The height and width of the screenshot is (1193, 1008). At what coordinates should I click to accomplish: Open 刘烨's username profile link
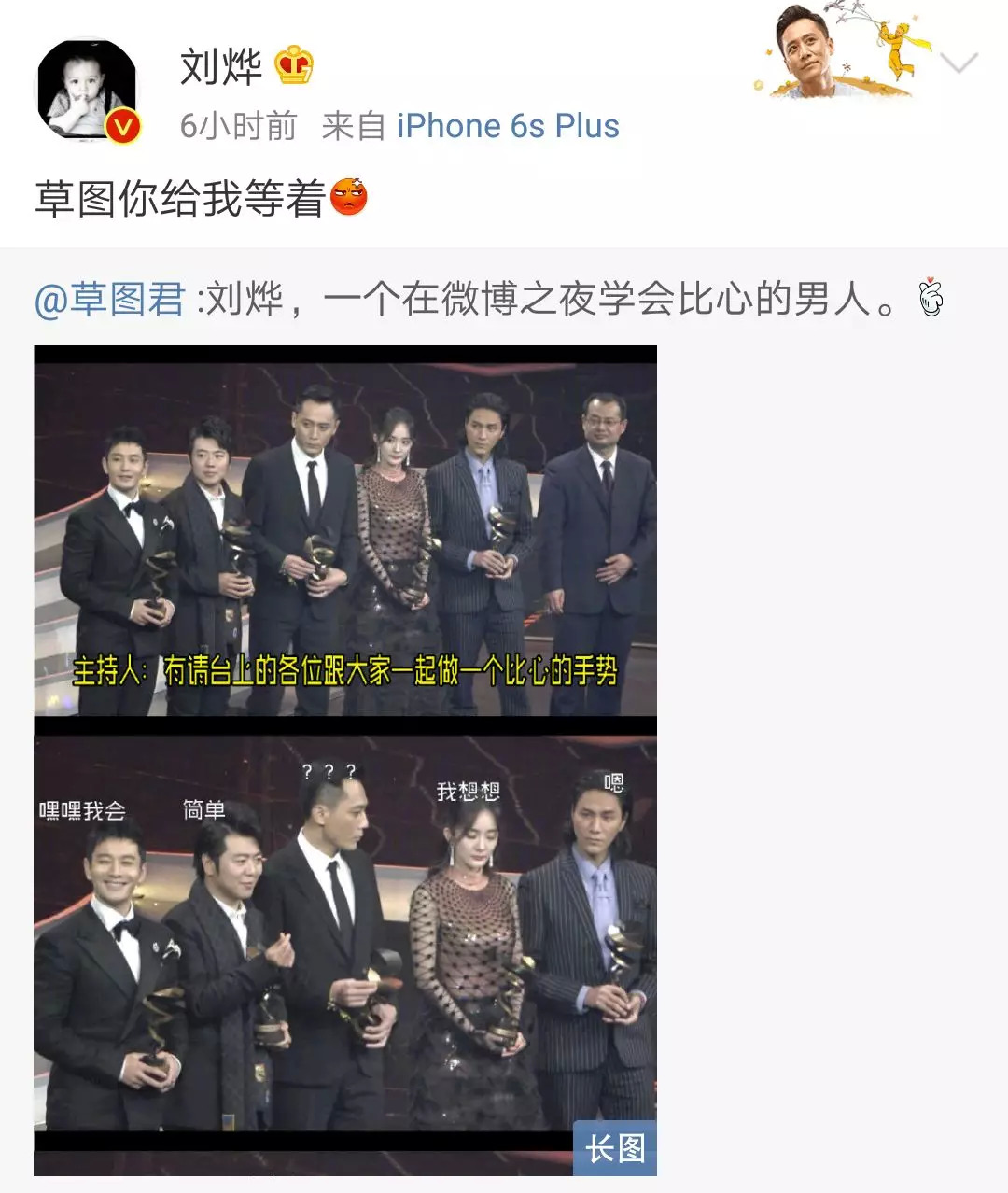221,67
